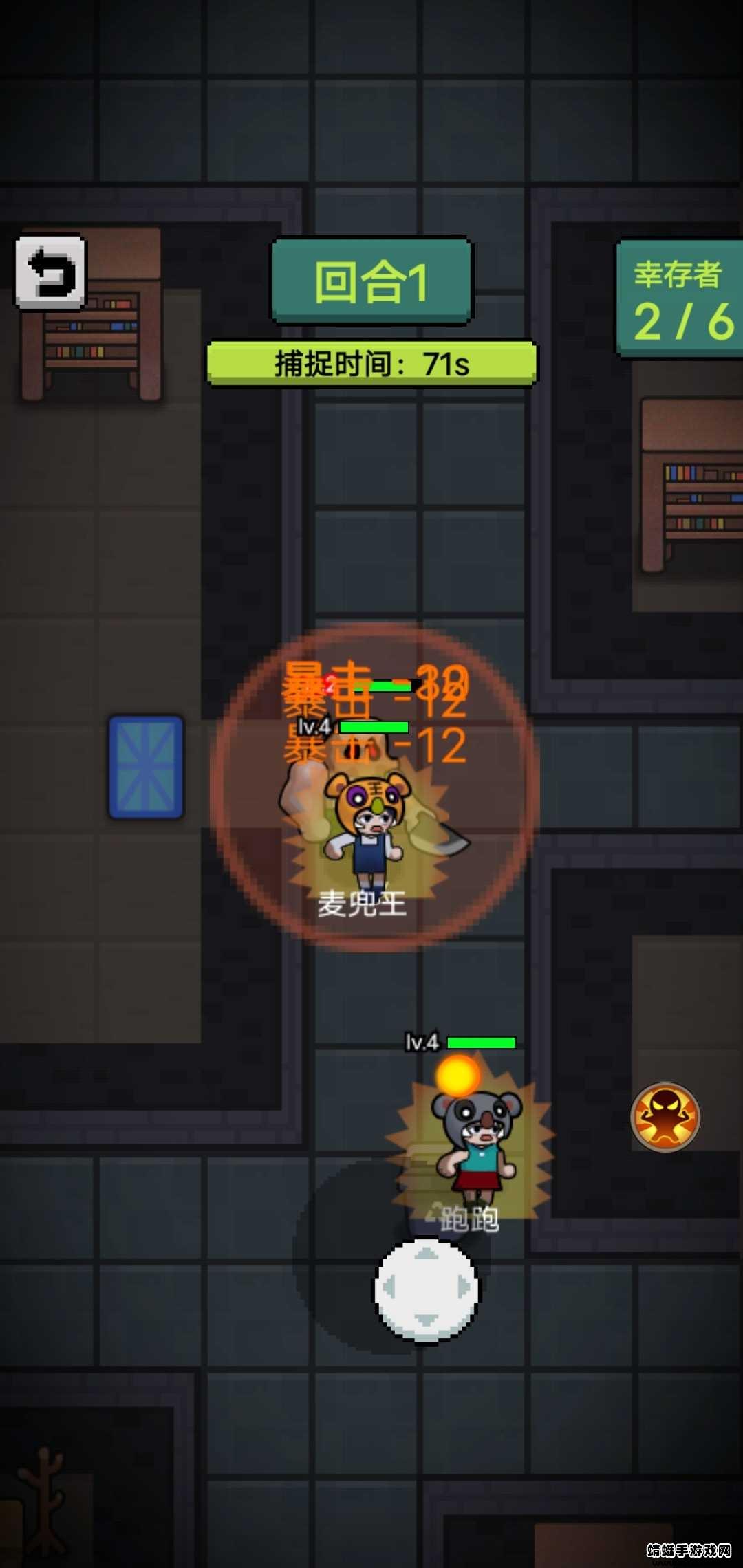Screen dimensions: 743x1568
Task: Tap the virtual joystick knob
Action: point(426,1289)
